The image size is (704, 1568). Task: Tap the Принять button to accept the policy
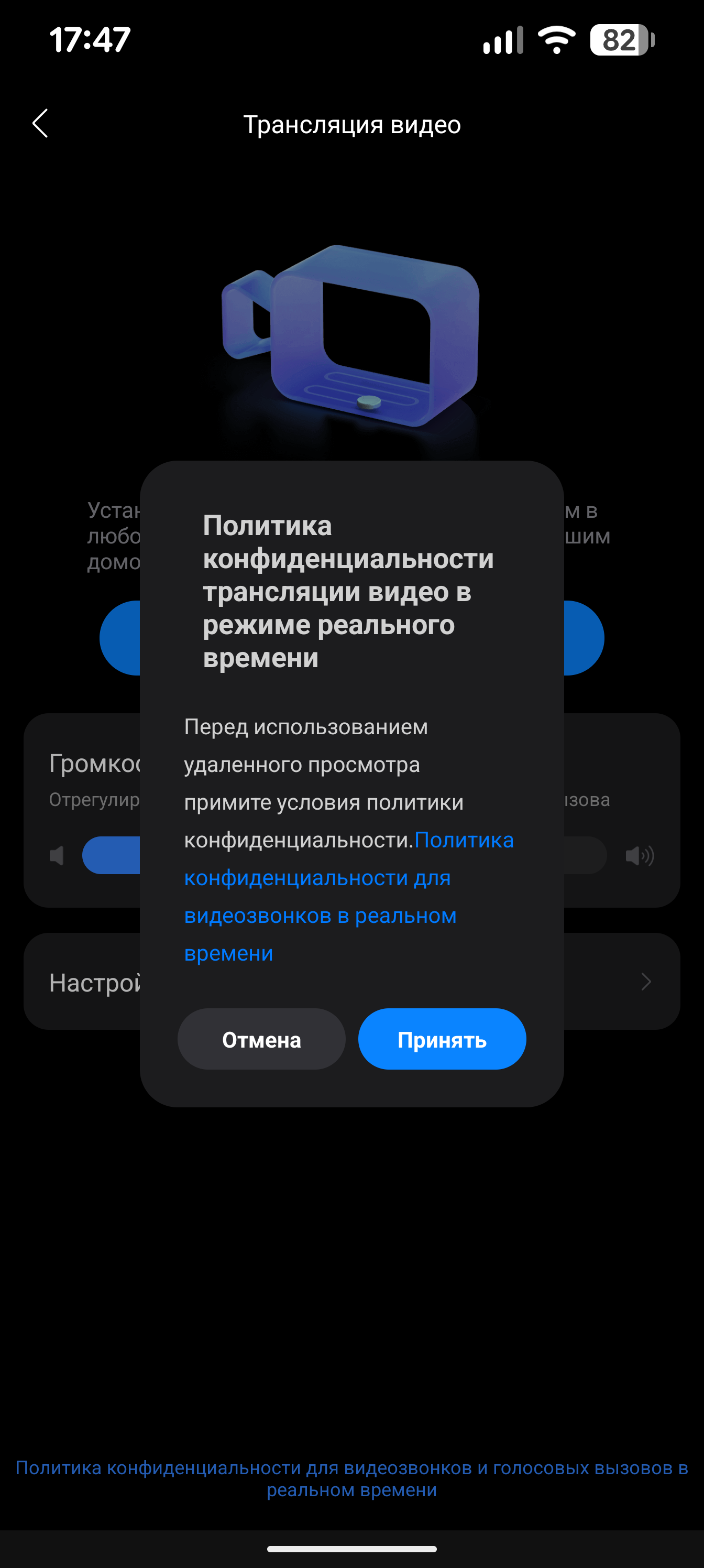point(442,1039)
